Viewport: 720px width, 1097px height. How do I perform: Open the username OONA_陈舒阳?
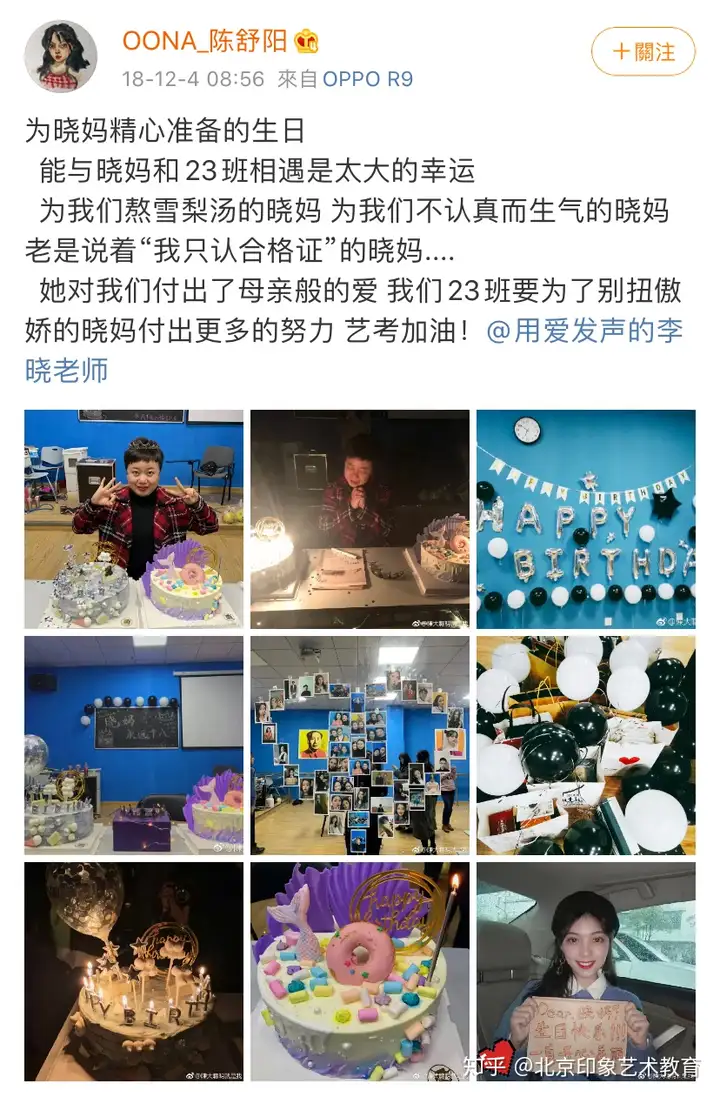205,41
